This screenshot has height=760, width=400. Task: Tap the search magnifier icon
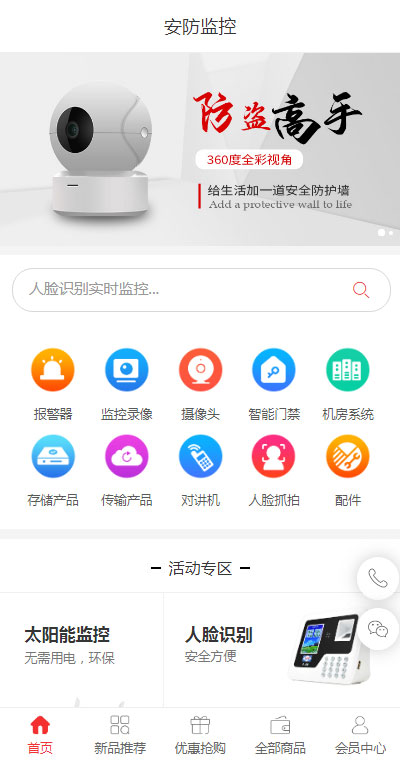pyautogui.click(x=361, y=290)
